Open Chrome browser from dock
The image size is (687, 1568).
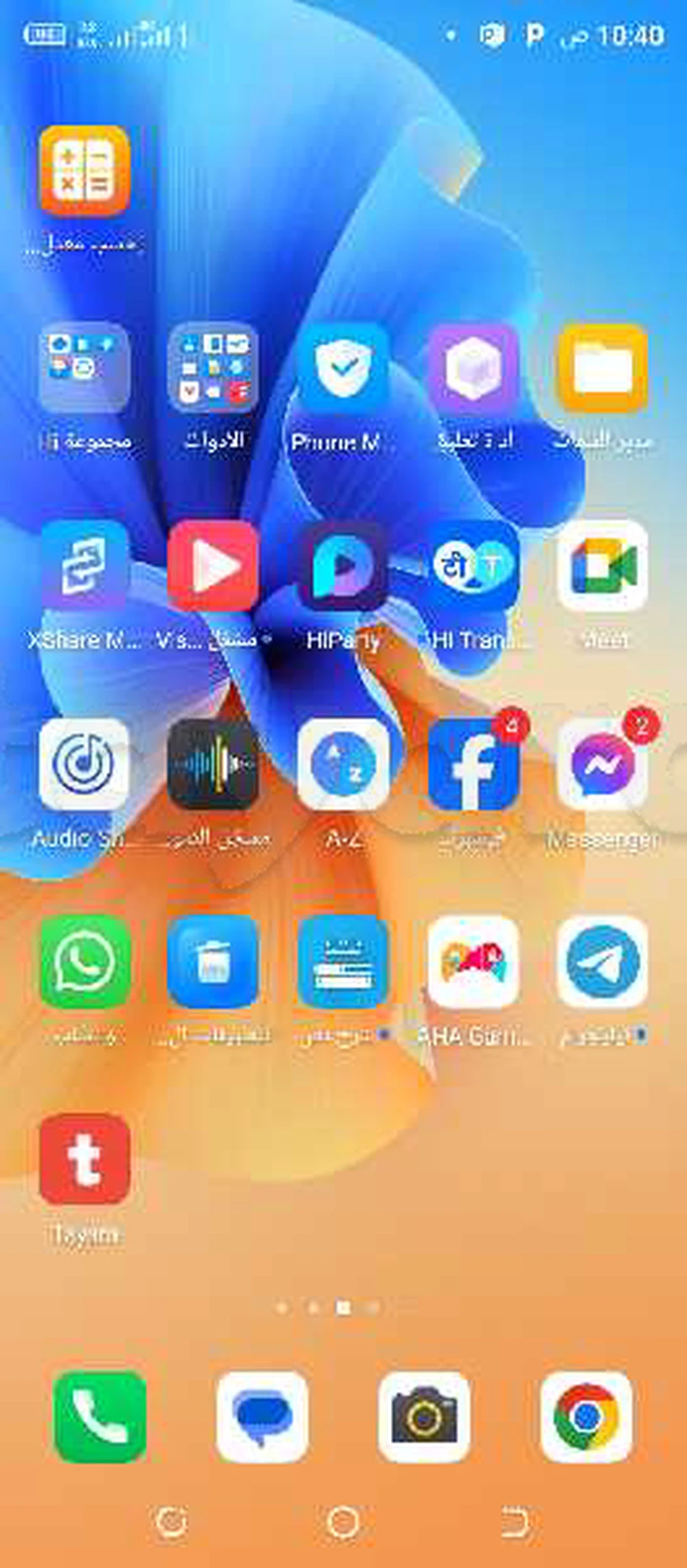pyautogui.click(x=586, y=1416)
